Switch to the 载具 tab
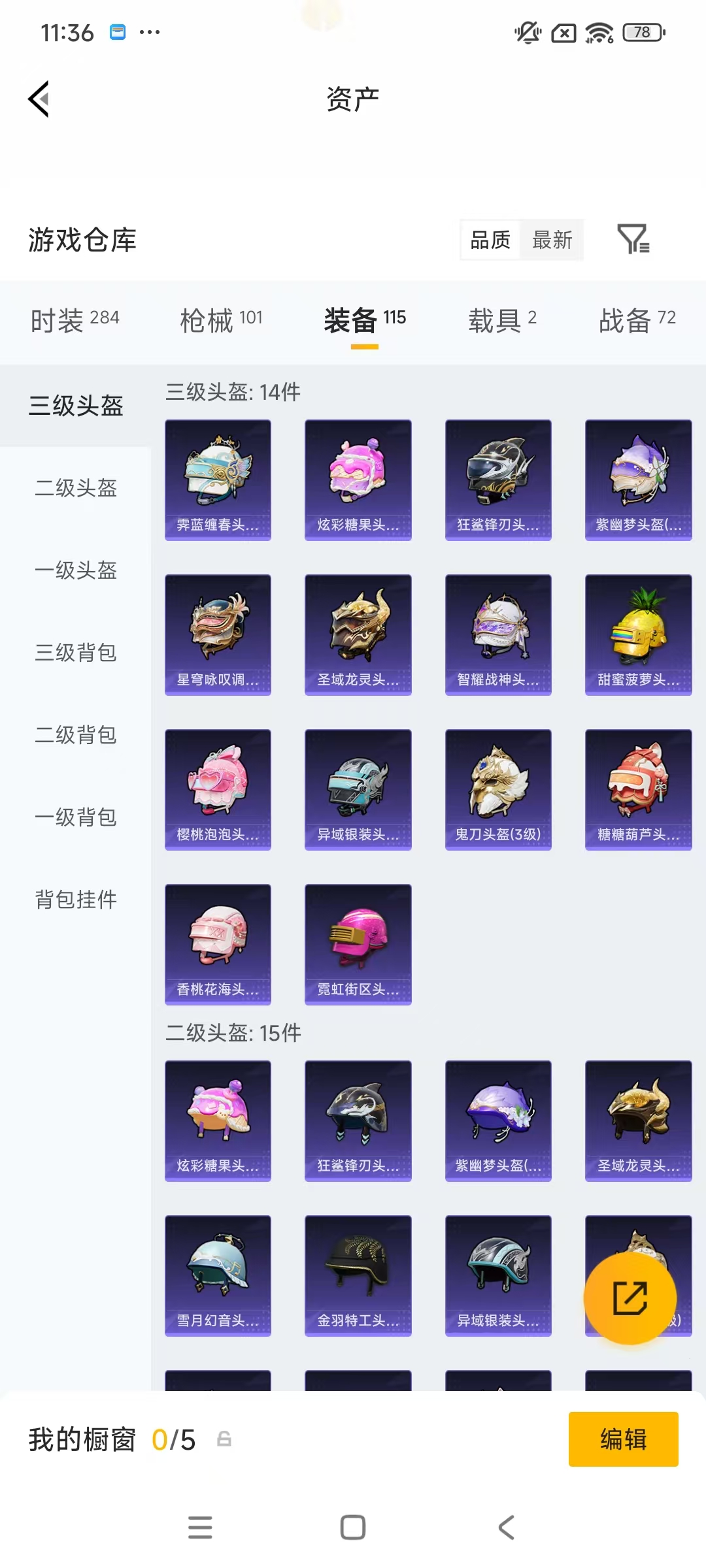 502,320
